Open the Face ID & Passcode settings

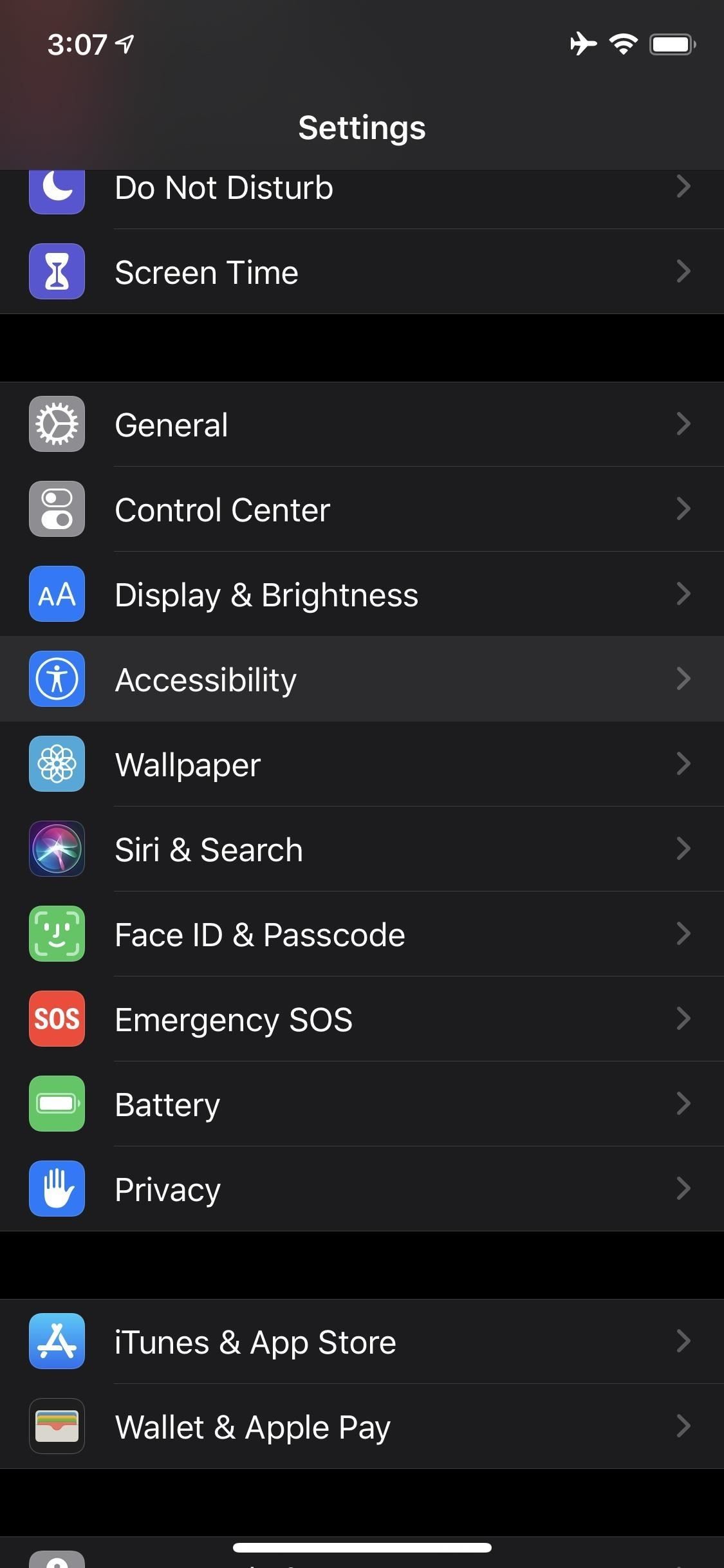coord(360,934)
